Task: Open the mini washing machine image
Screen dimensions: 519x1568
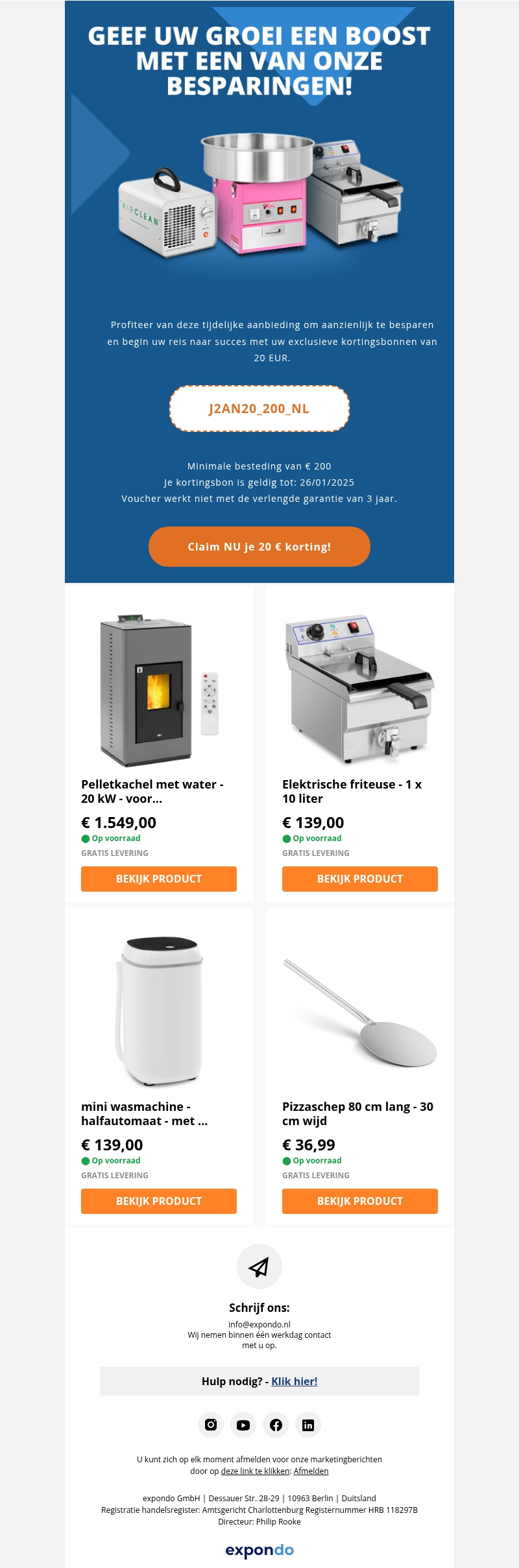Action: coord(159,1012)
